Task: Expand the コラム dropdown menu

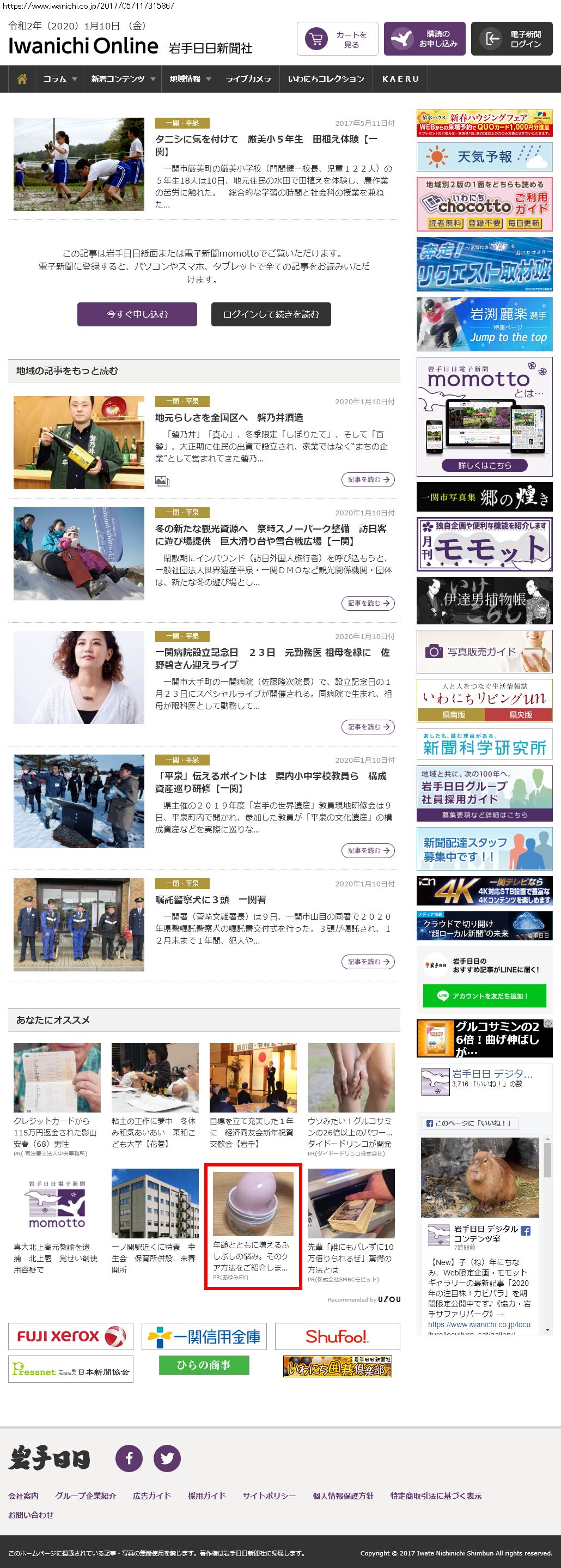Action: click(59, 79)
